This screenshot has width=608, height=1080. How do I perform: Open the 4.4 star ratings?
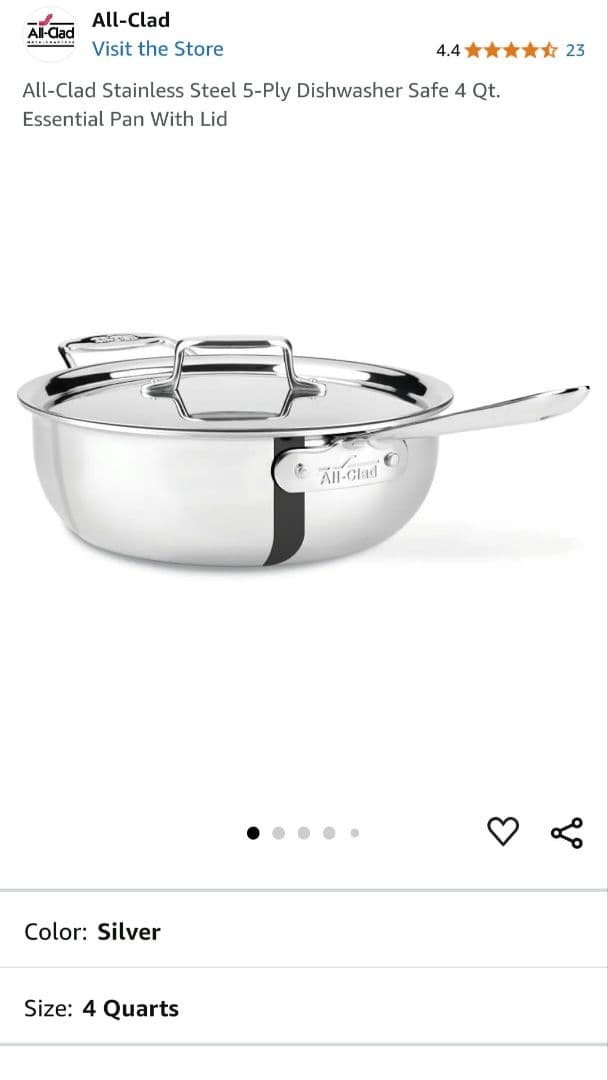tap(510, 49)
